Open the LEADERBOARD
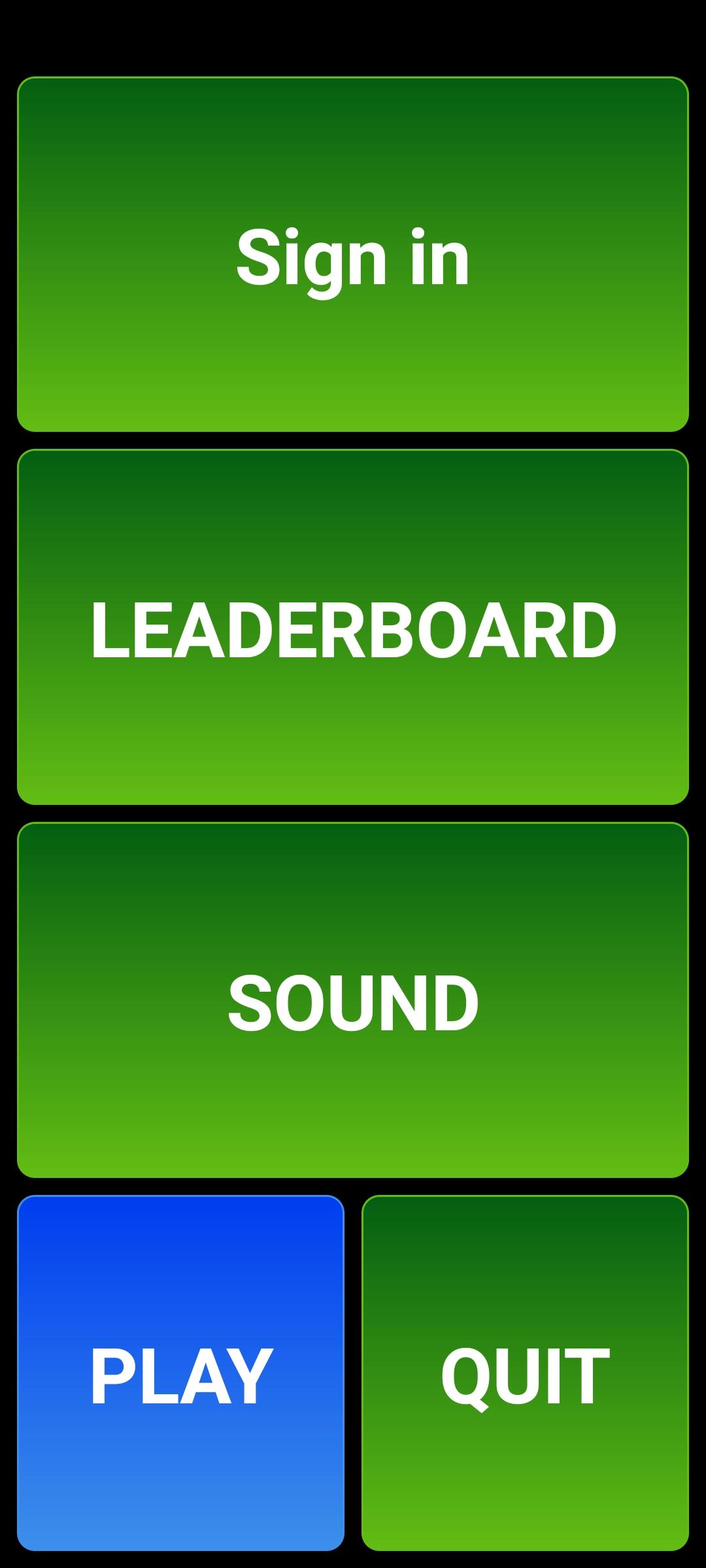 click(x=353, y=627)
